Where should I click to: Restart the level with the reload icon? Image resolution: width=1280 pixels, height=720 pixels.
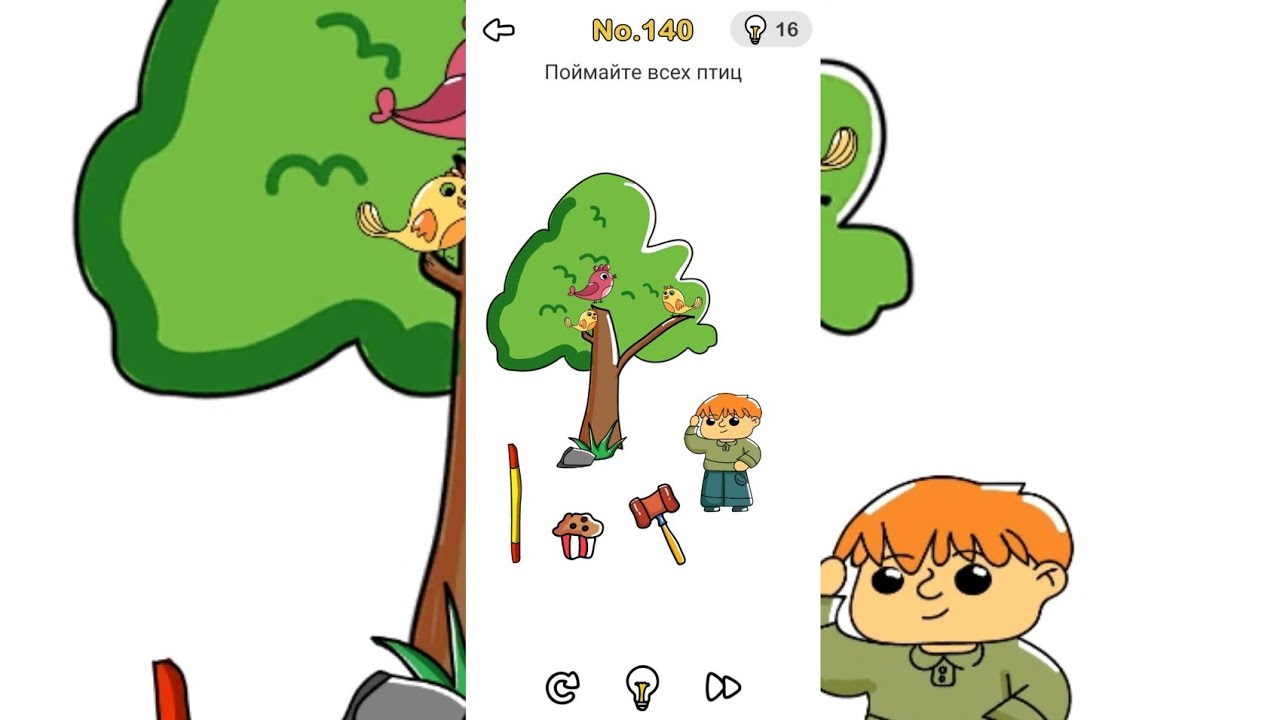coord(562,687)
